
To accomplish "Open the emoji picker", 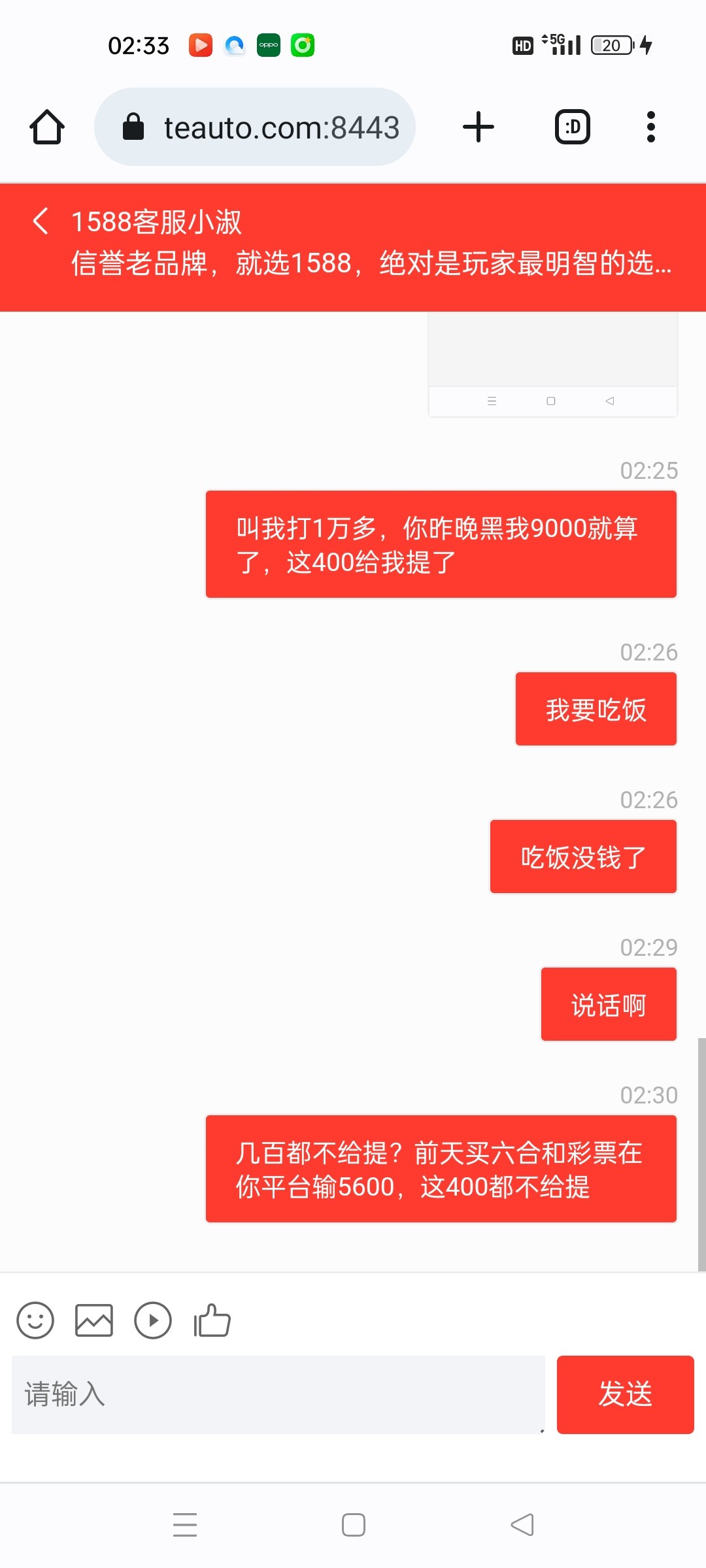I will click(x=36, y=1320).
